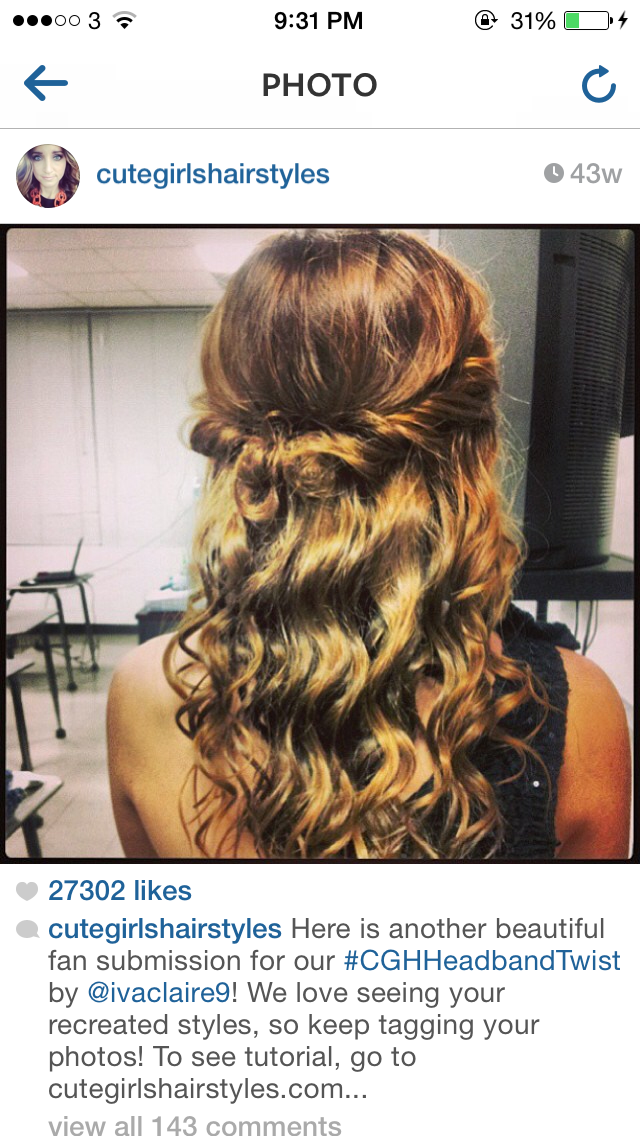The width and height of the screenshot is (640, 1136).
Task: Open the posted hairstyle photo
Action: (x=320, y=543)
